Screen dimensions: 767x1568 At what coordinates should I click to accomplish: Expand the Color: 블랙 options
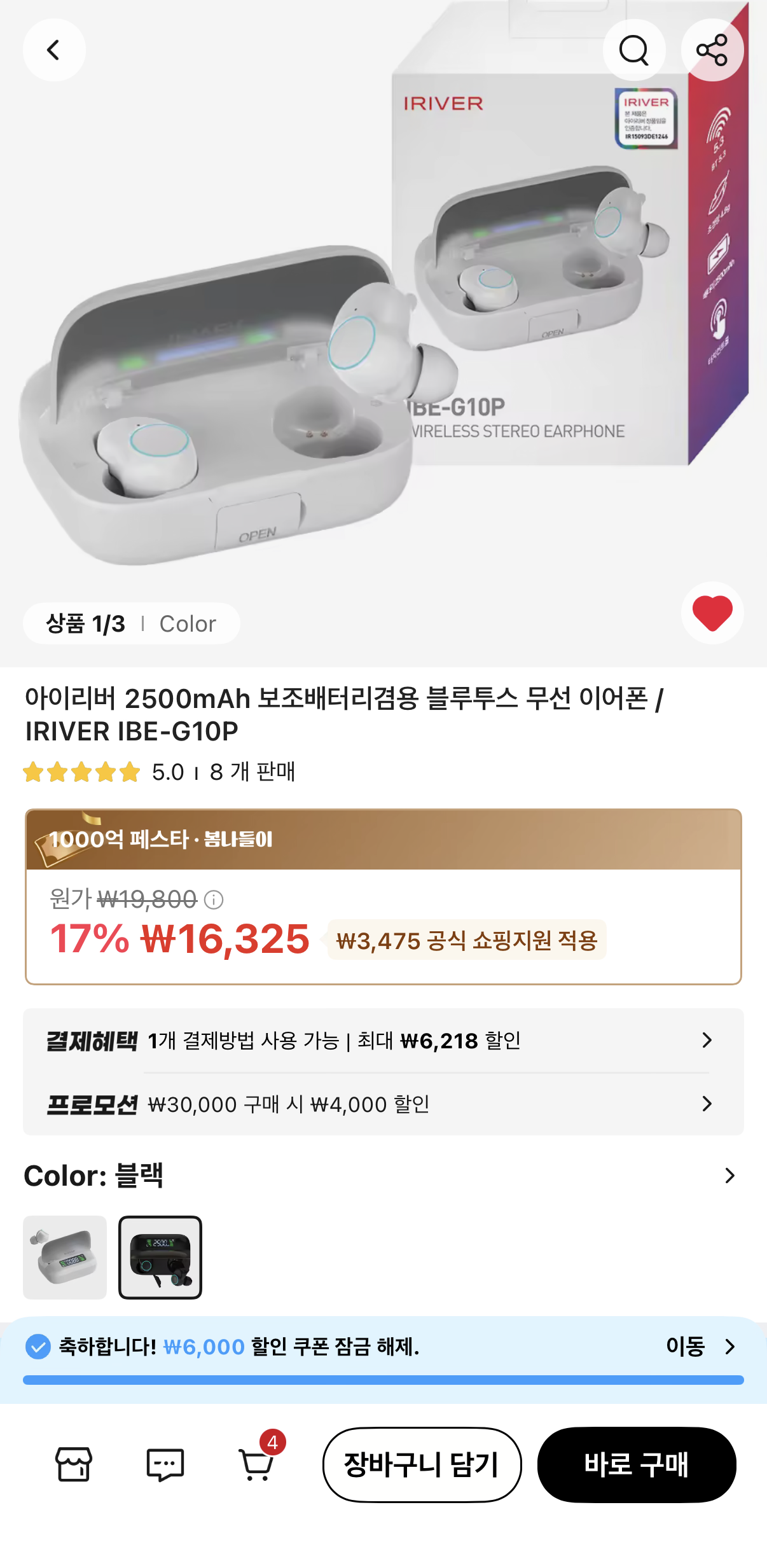(x=729, y=1176)
